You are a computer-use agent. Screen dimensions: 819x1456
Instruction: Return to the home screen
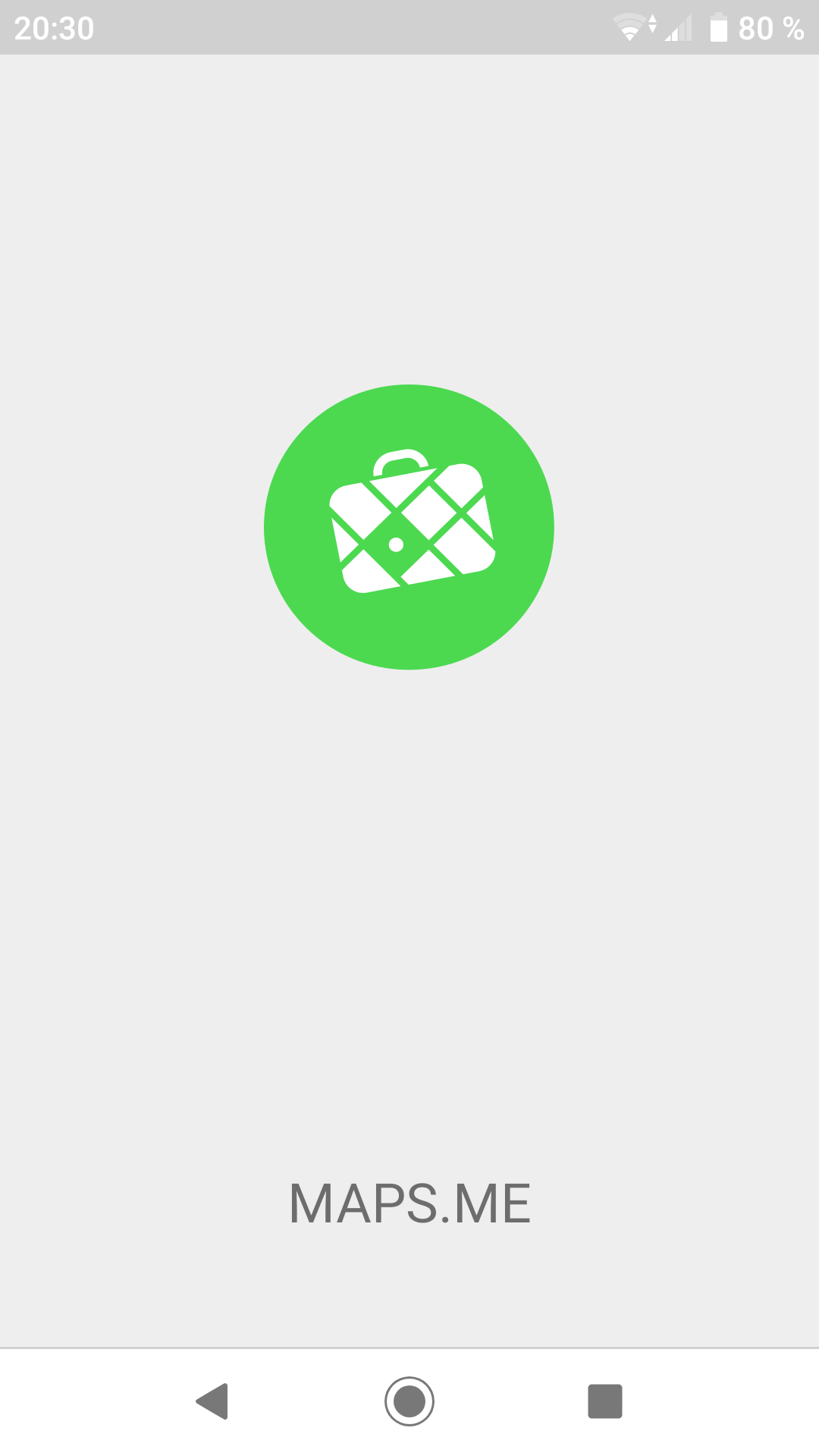409,1401
